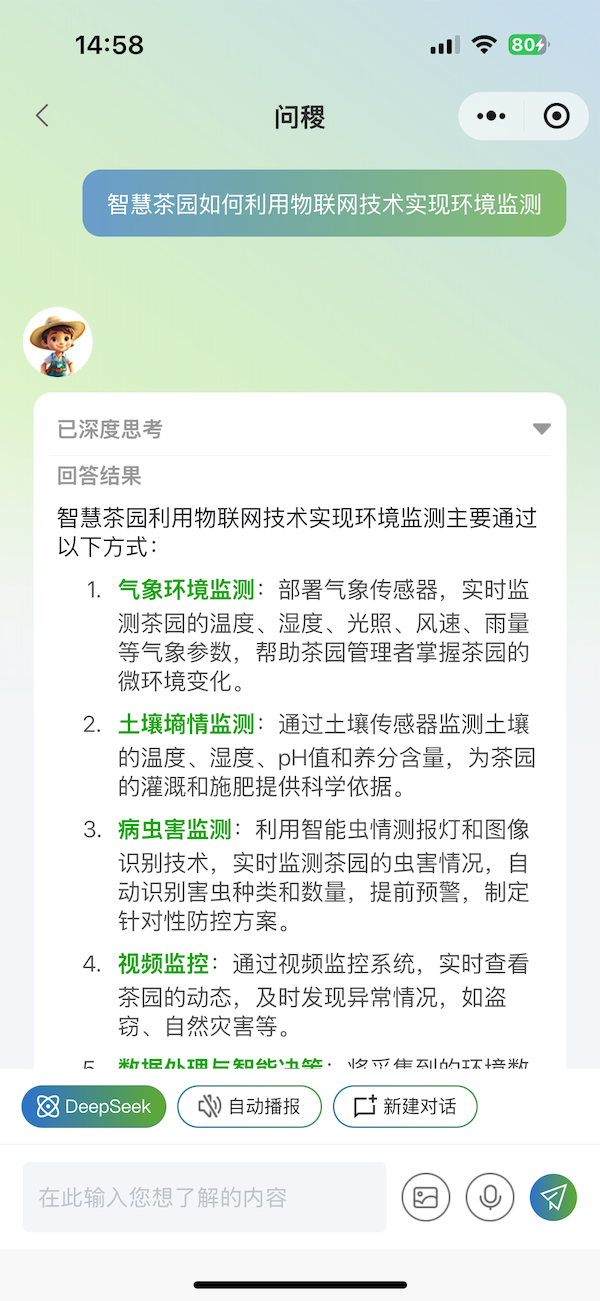Select the DeepSeek model chip

tap(94, 1106)
